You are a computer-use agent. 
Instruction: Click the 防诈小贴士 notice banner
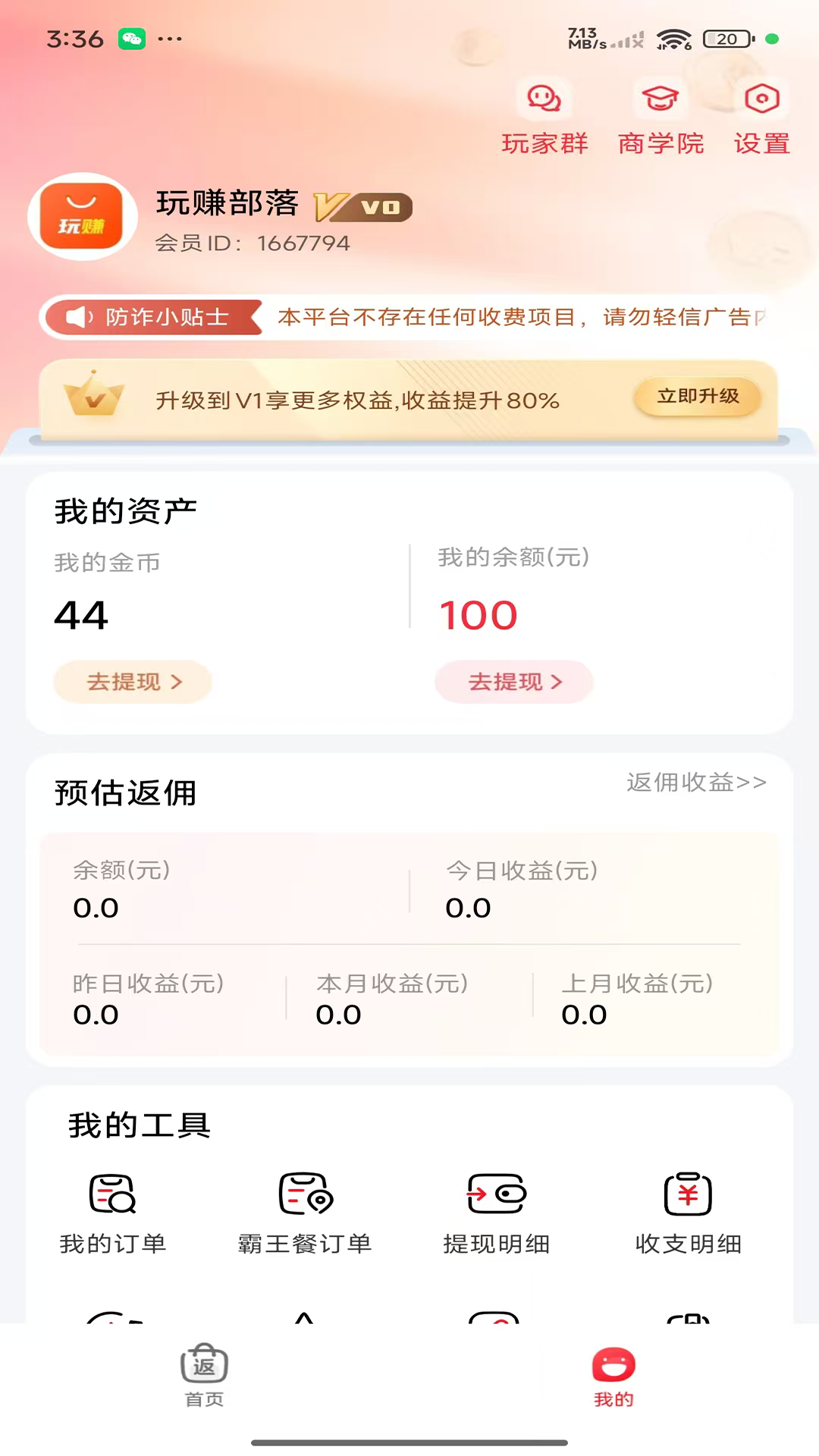(409, 317)
